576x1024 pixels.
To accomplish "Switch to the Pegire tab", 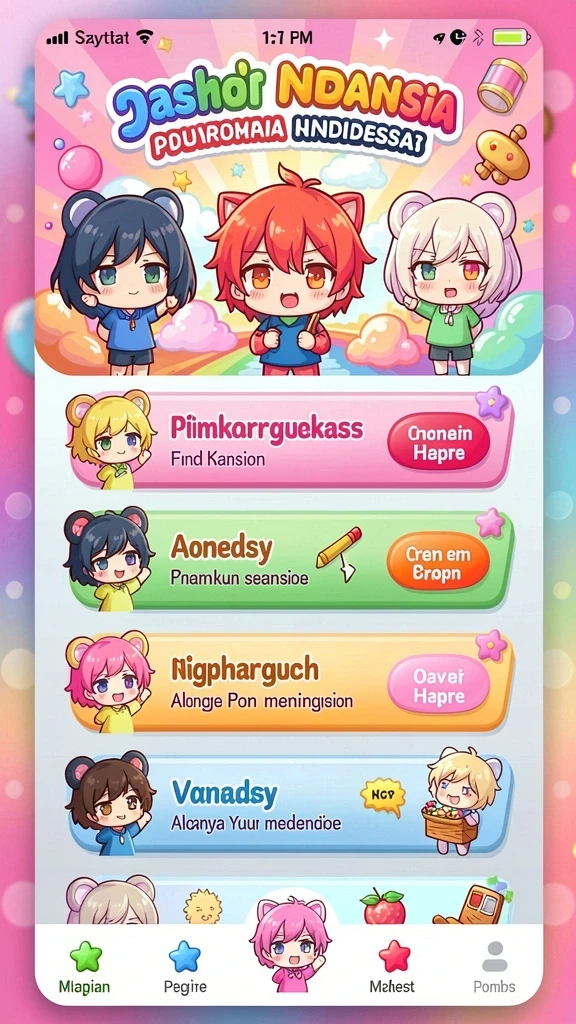I will pyautogui.click(x=185, y=967).
